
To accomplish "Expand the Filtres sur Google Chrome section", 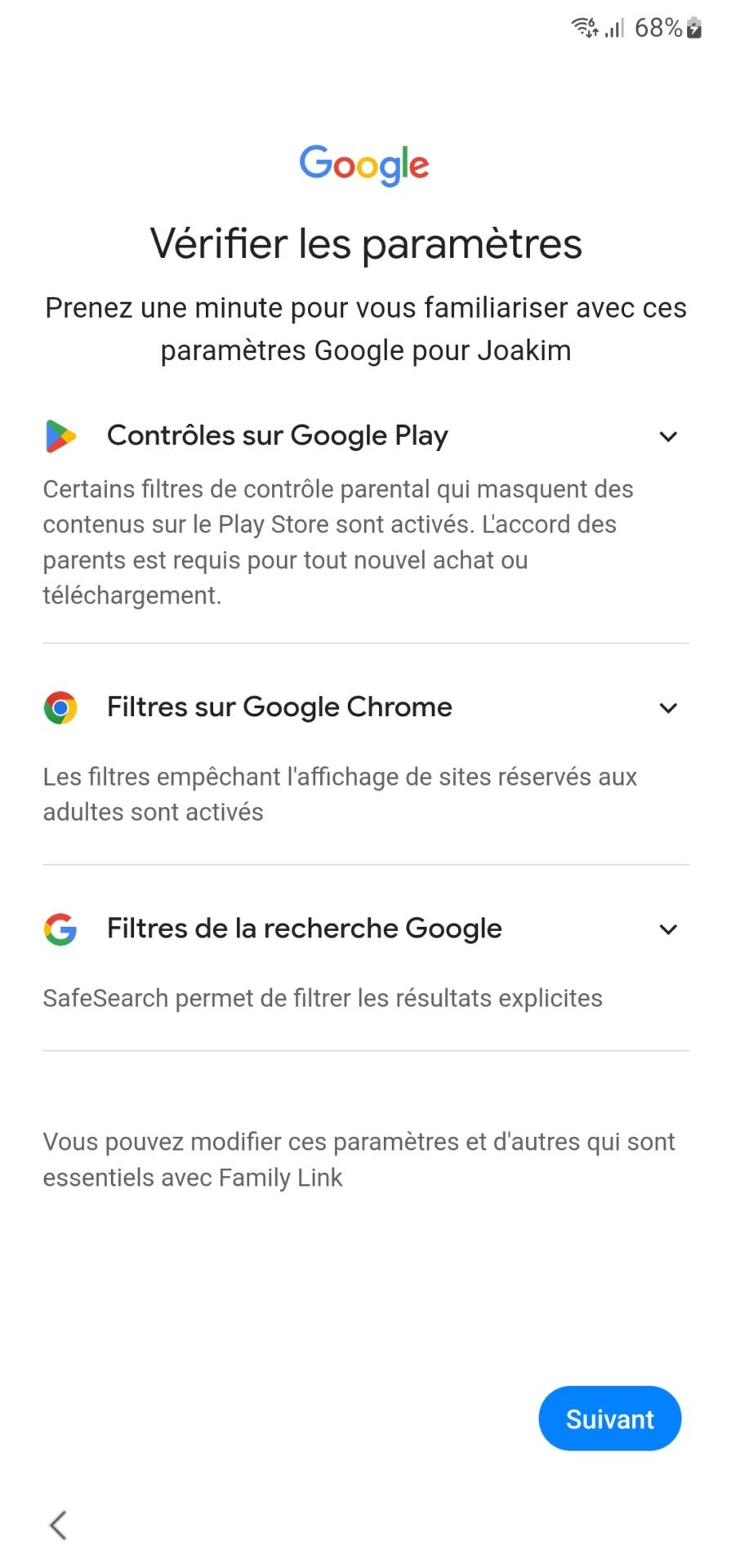I will click(x=667, y=707).
